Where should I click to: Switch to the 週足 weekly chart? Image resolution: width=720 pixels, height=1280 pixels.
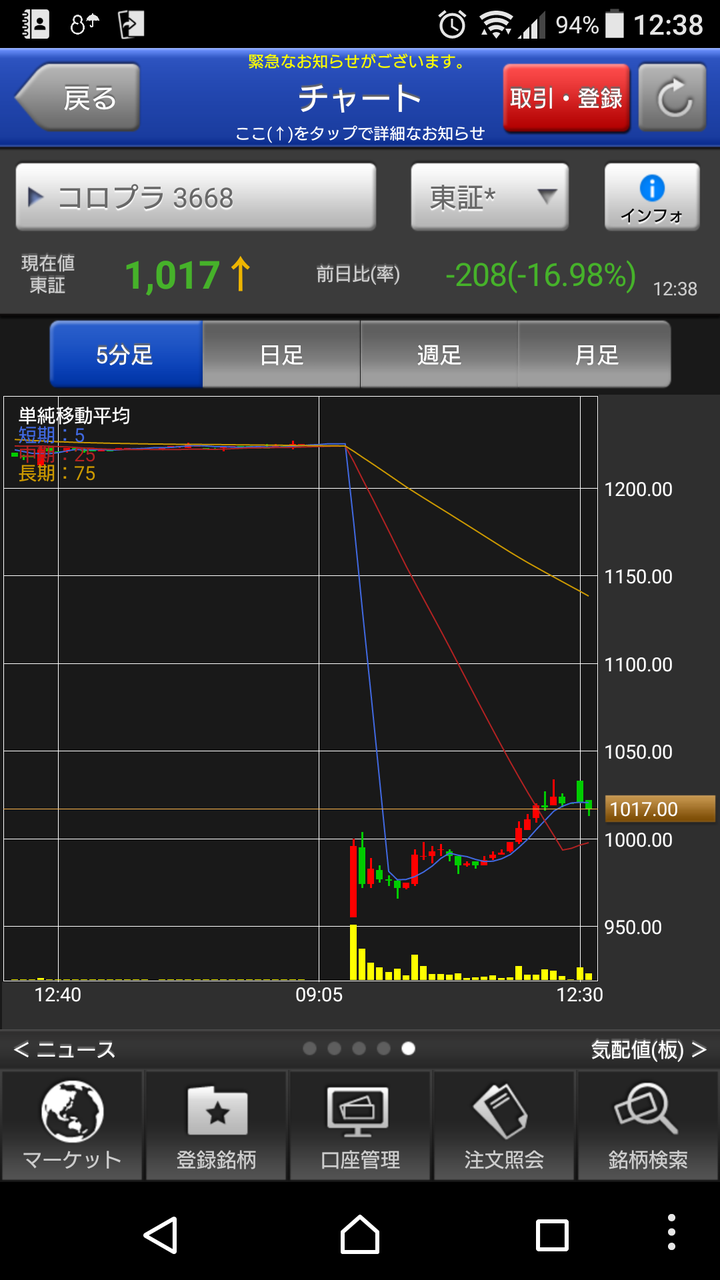click(439, 354)
